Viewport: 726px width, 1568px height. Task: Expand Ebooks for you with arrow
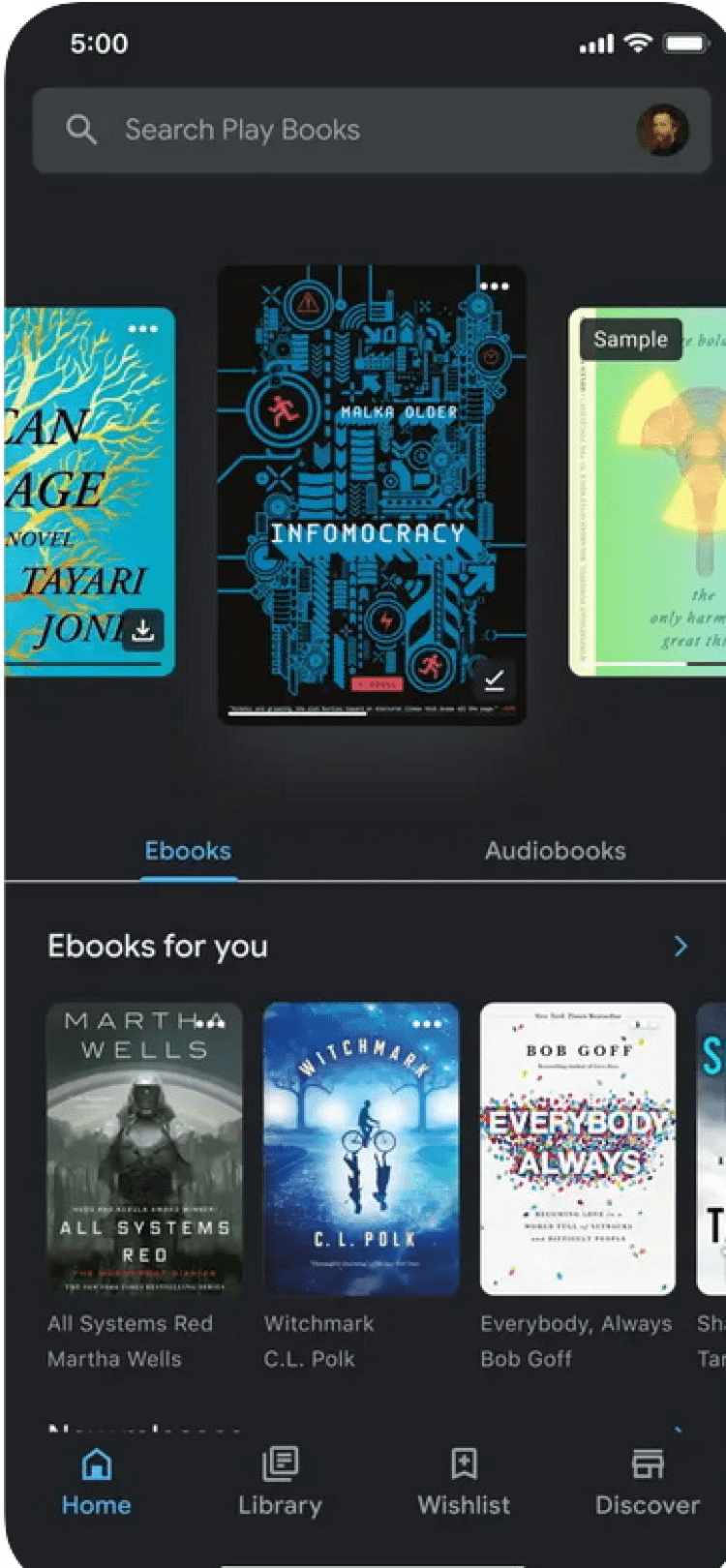tap(681, 947)
